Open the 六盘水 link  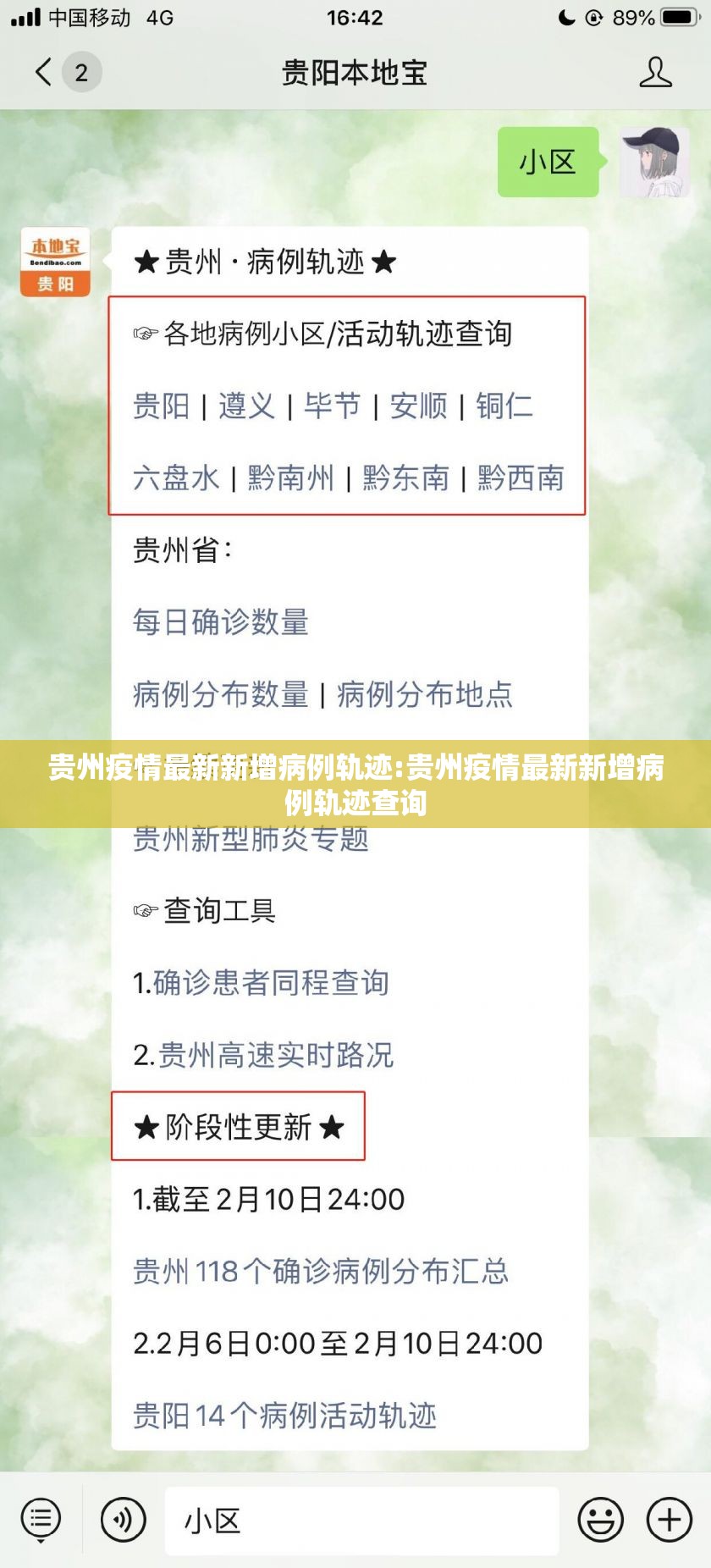[x=176, y=478]
